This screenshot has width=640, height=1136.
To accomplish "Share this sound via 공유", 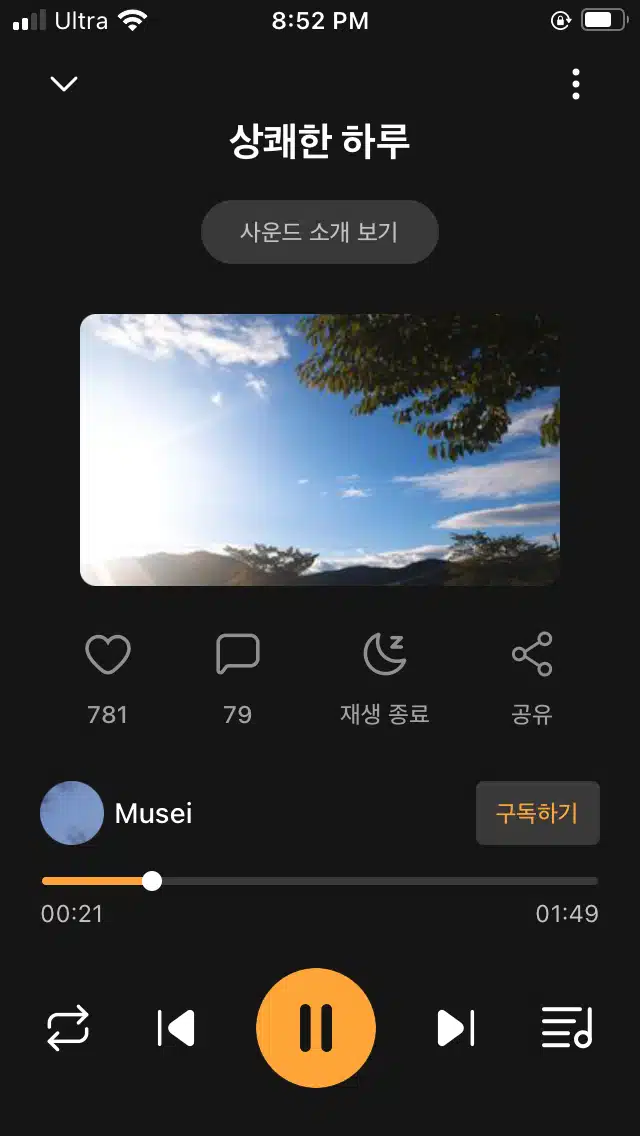I will (532, 654).
